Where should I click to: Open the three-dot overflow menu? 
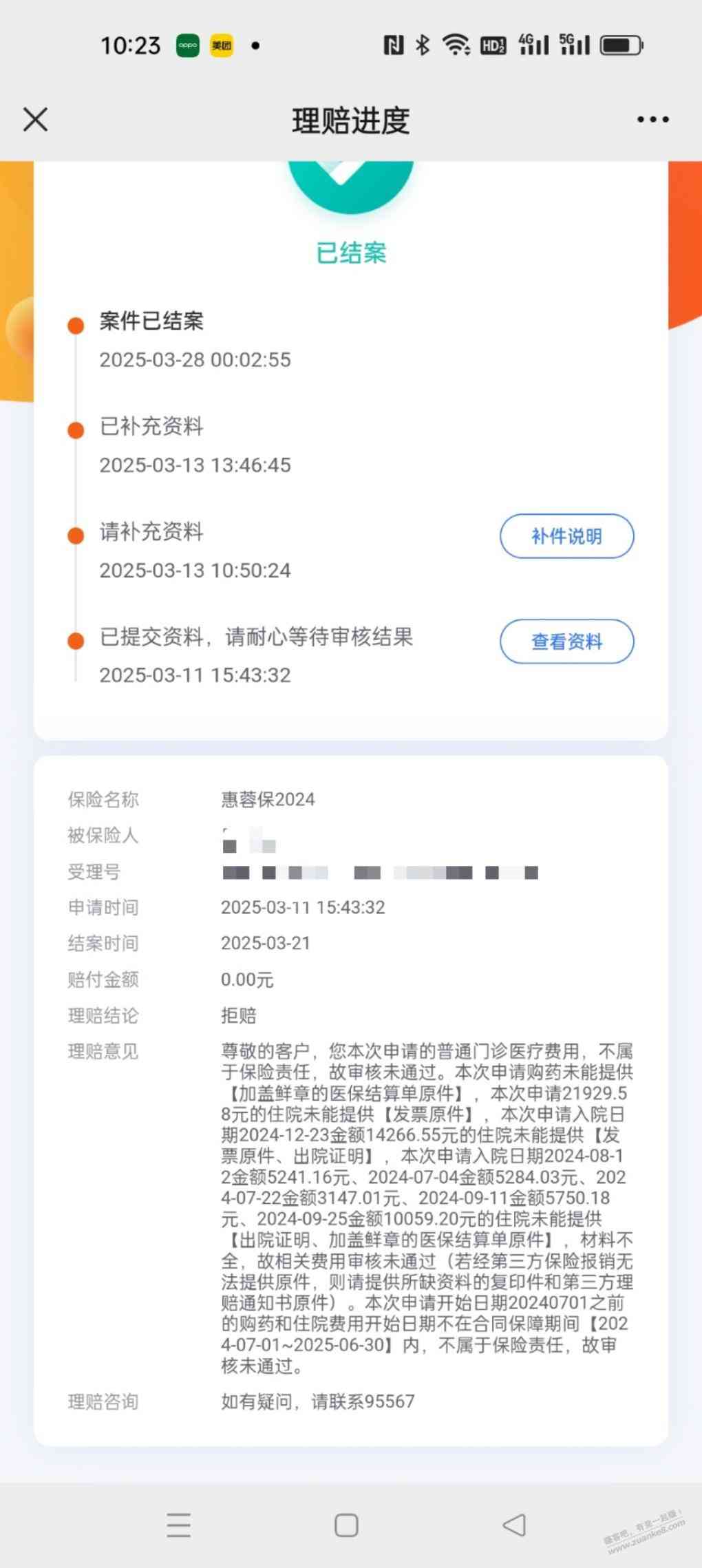[x=652, y=120]
